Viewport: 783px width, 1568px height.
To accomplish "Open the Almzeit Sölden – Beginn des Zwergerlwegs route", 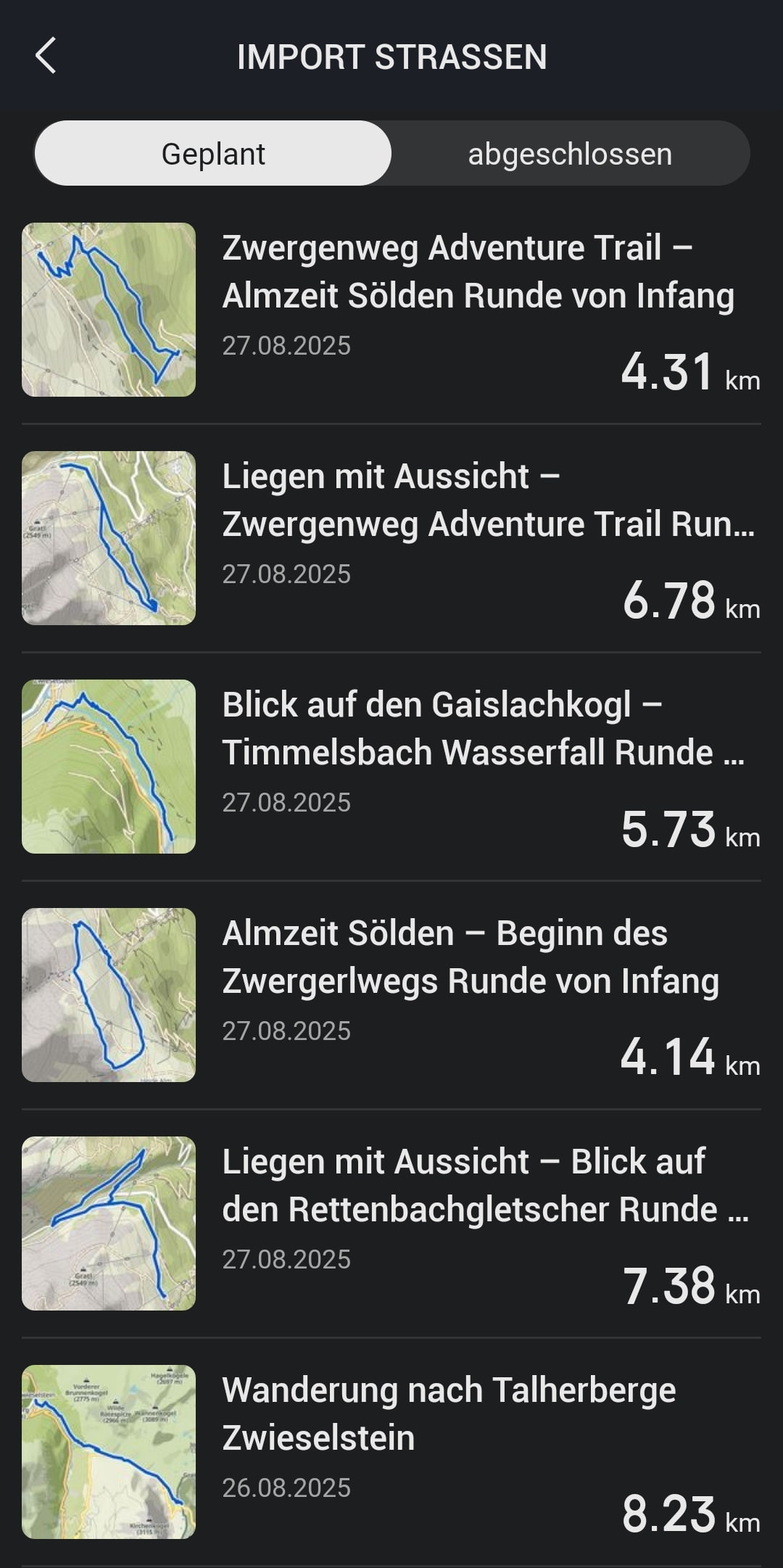I will click(391, 995).
